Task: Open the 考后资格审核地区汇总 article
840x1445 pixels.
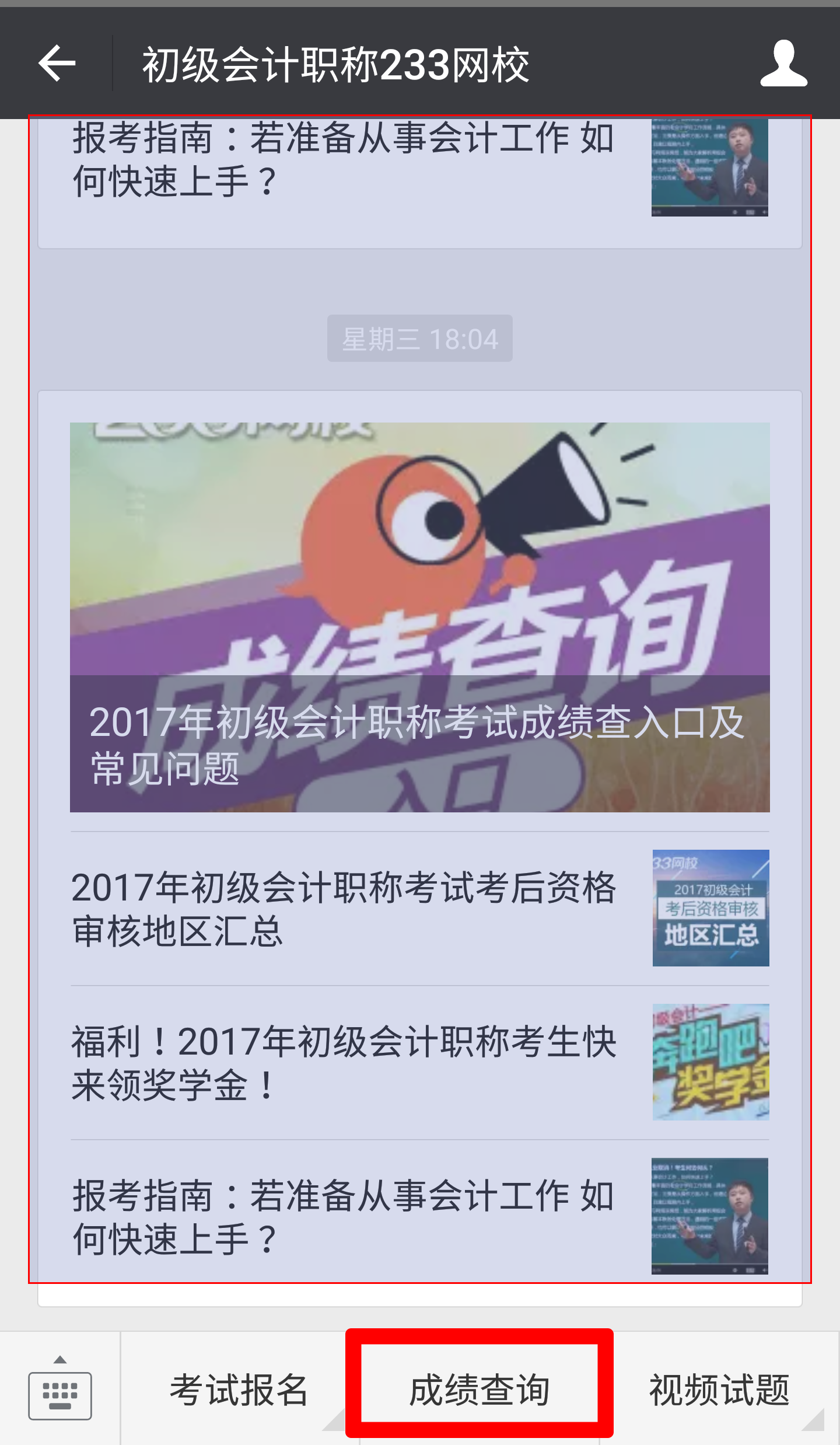Action: pos(419,908)
